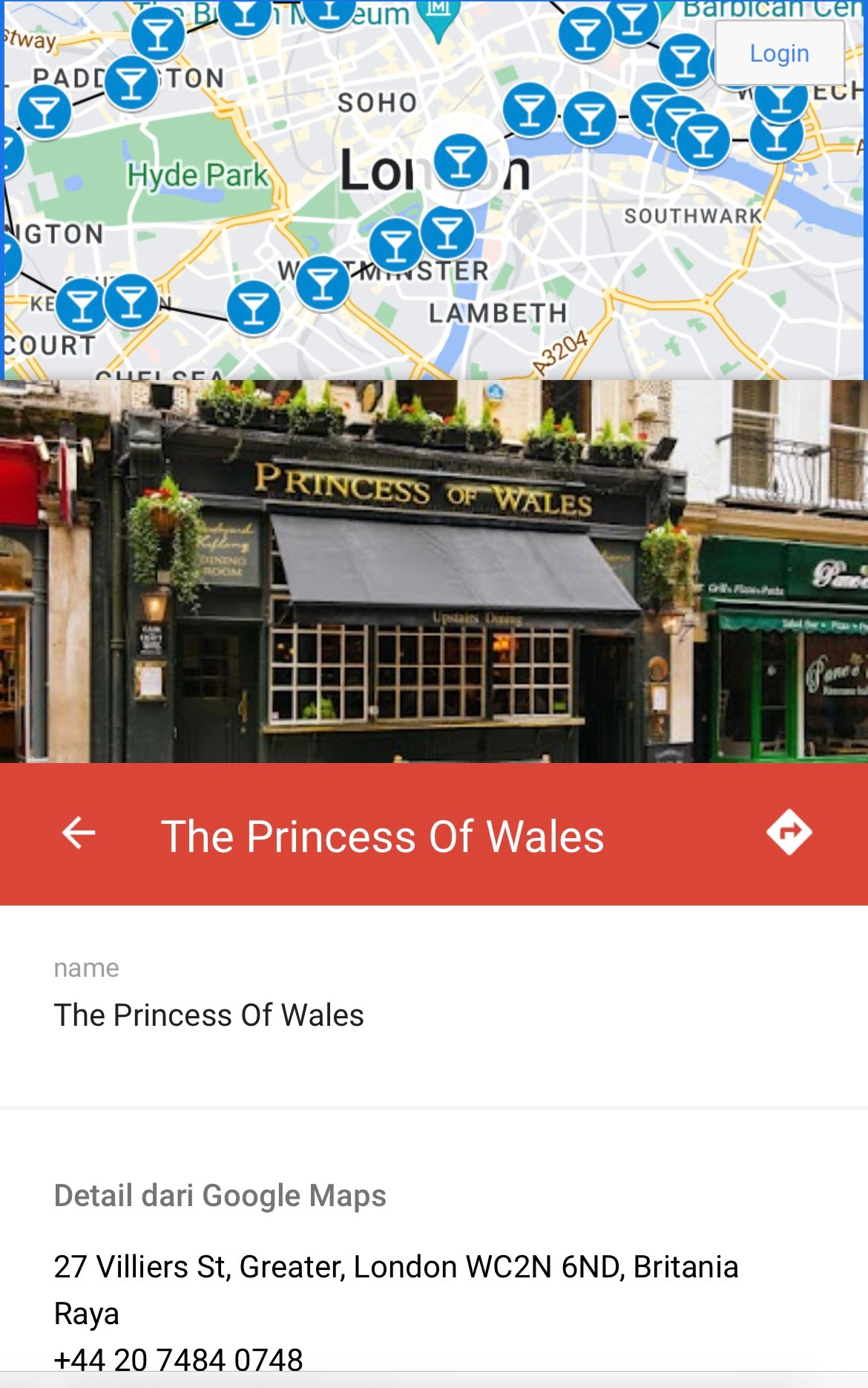Tap the Login button
The height and width of the screenshot is (1388, 868).
(x=779, y=53)
